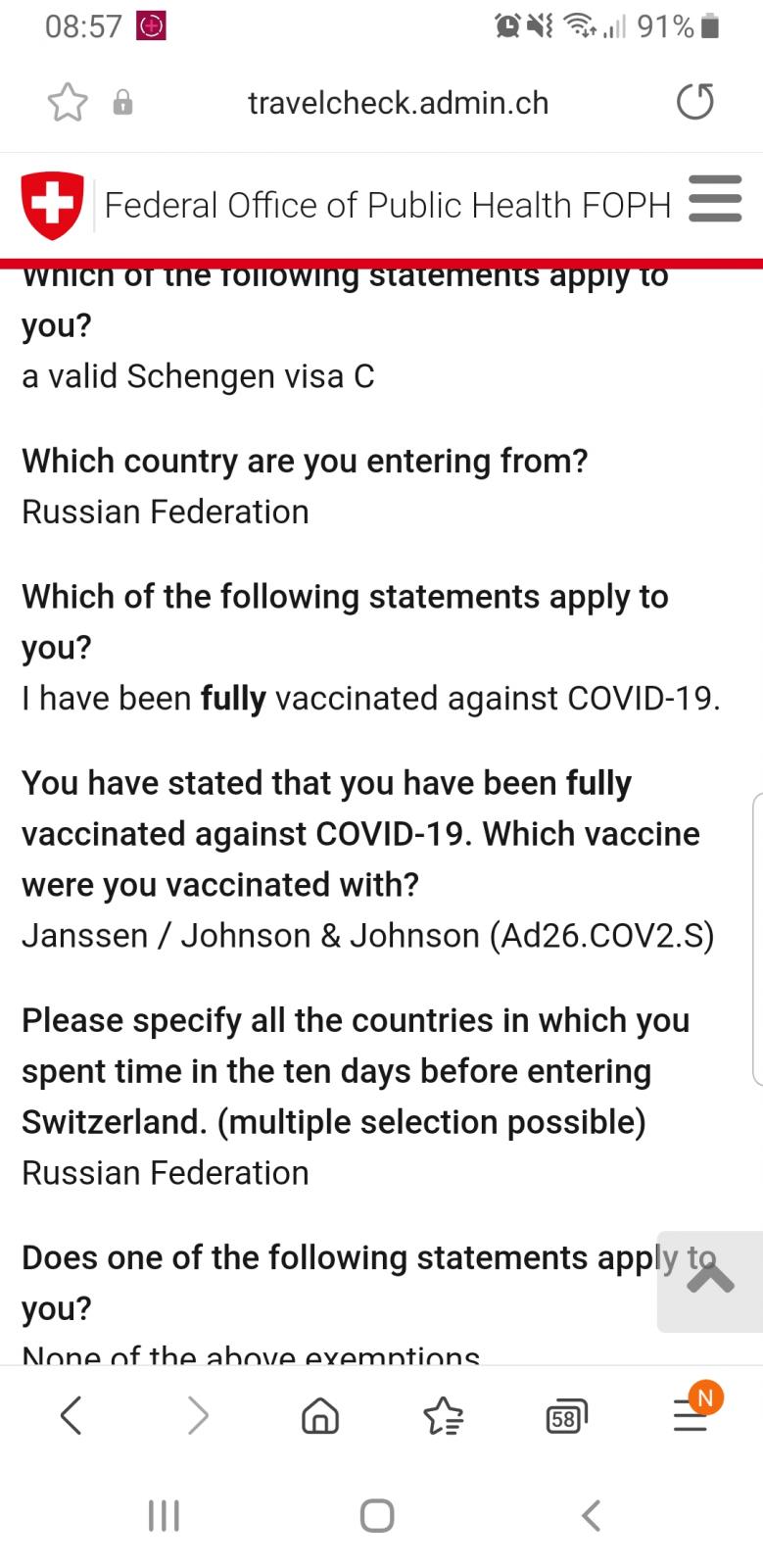
Task: Jump back to top with the up arrow
Action: (x=710, y=1281)
